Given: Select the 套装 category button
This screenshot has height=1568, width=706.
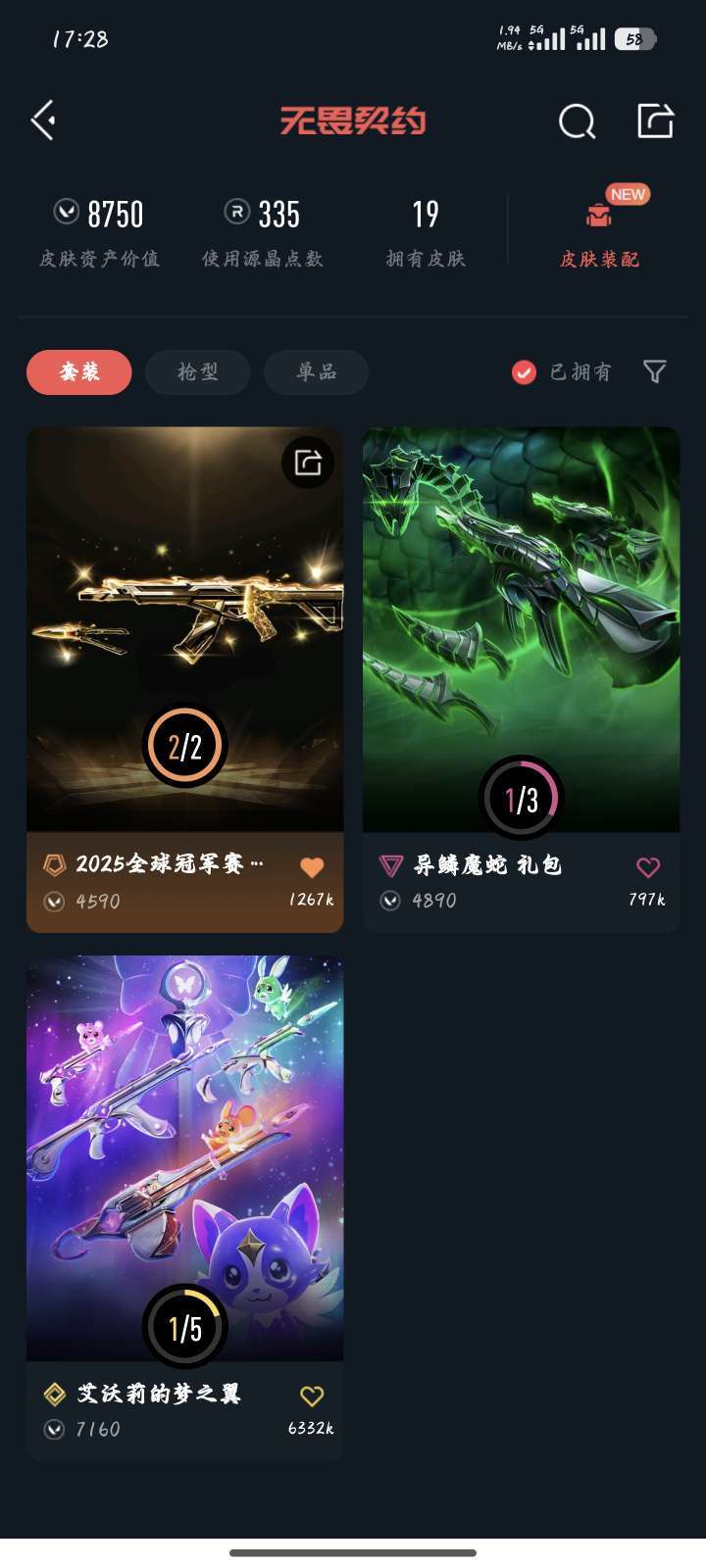Looking at the screenshot, I should [78, 372].
